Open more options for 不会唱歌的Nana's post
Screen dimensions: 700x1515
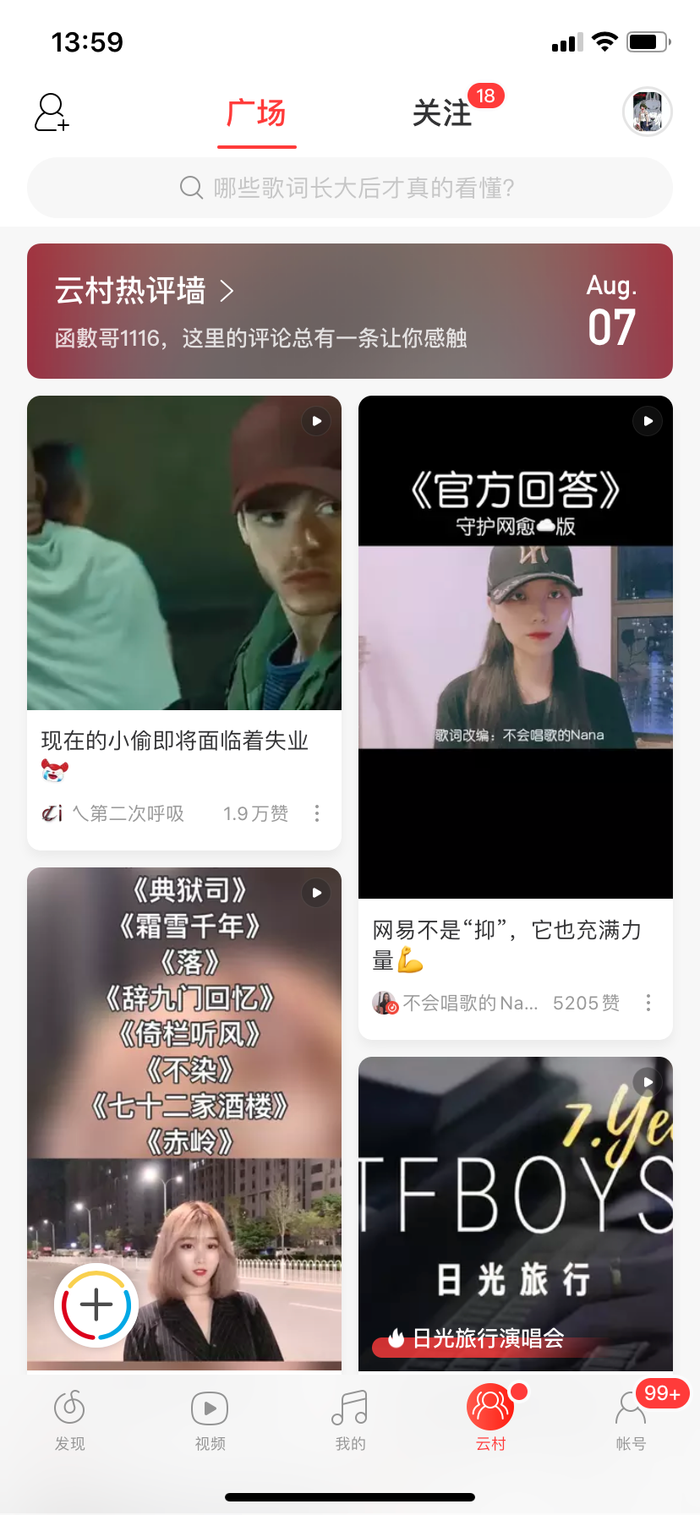point(648,1003)
